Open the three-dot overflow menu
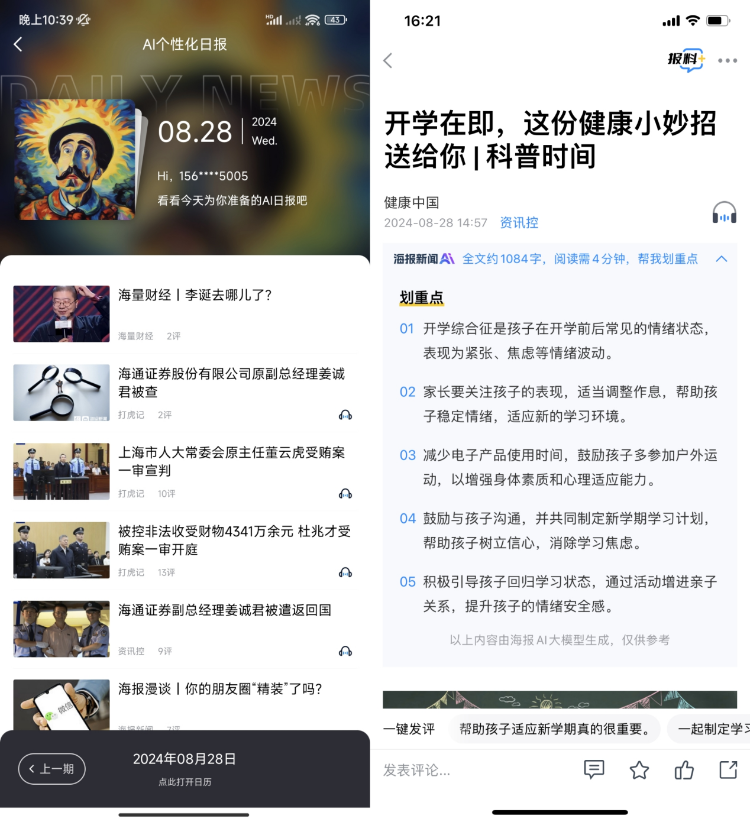 [727, 61]
